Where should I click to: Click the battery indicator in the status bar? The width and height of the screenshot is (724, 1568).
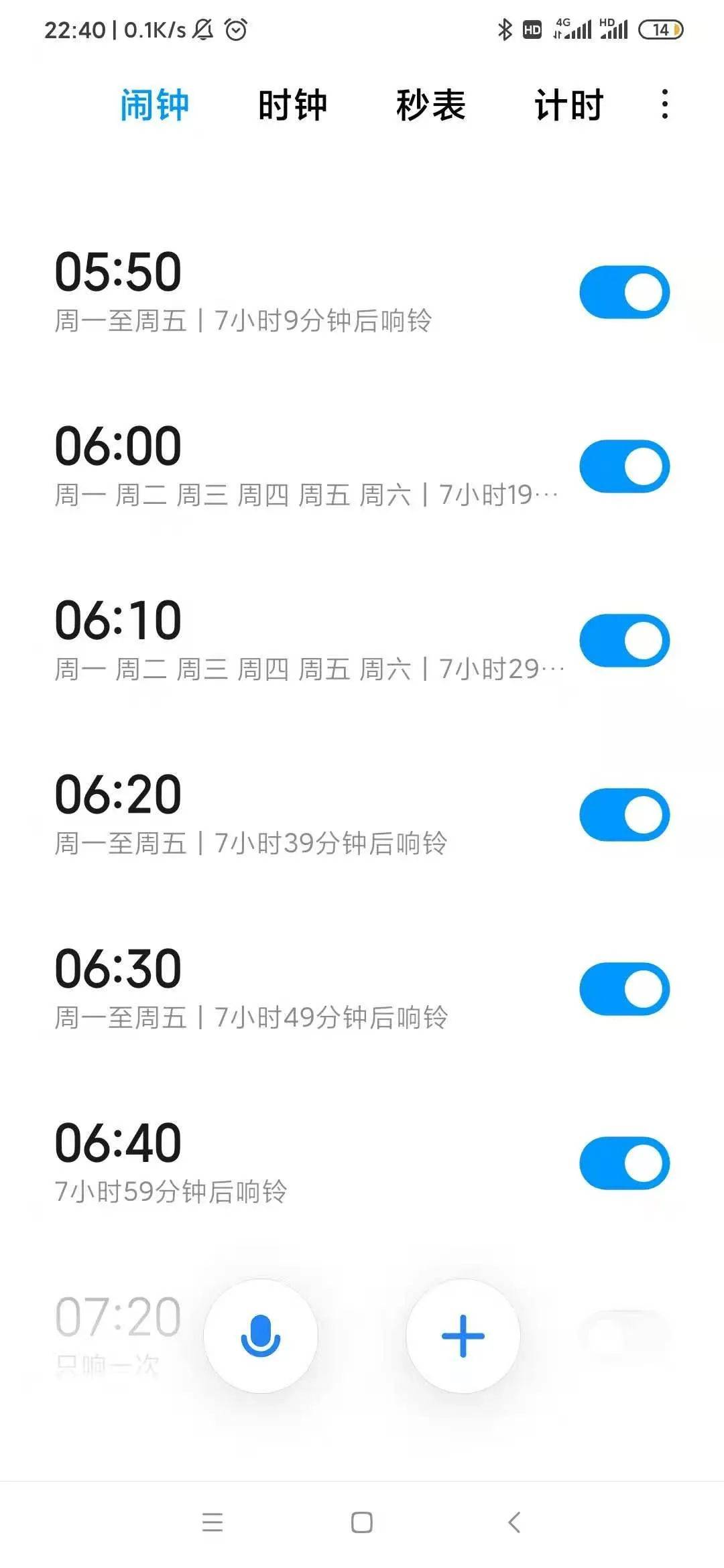coord(661,29)
